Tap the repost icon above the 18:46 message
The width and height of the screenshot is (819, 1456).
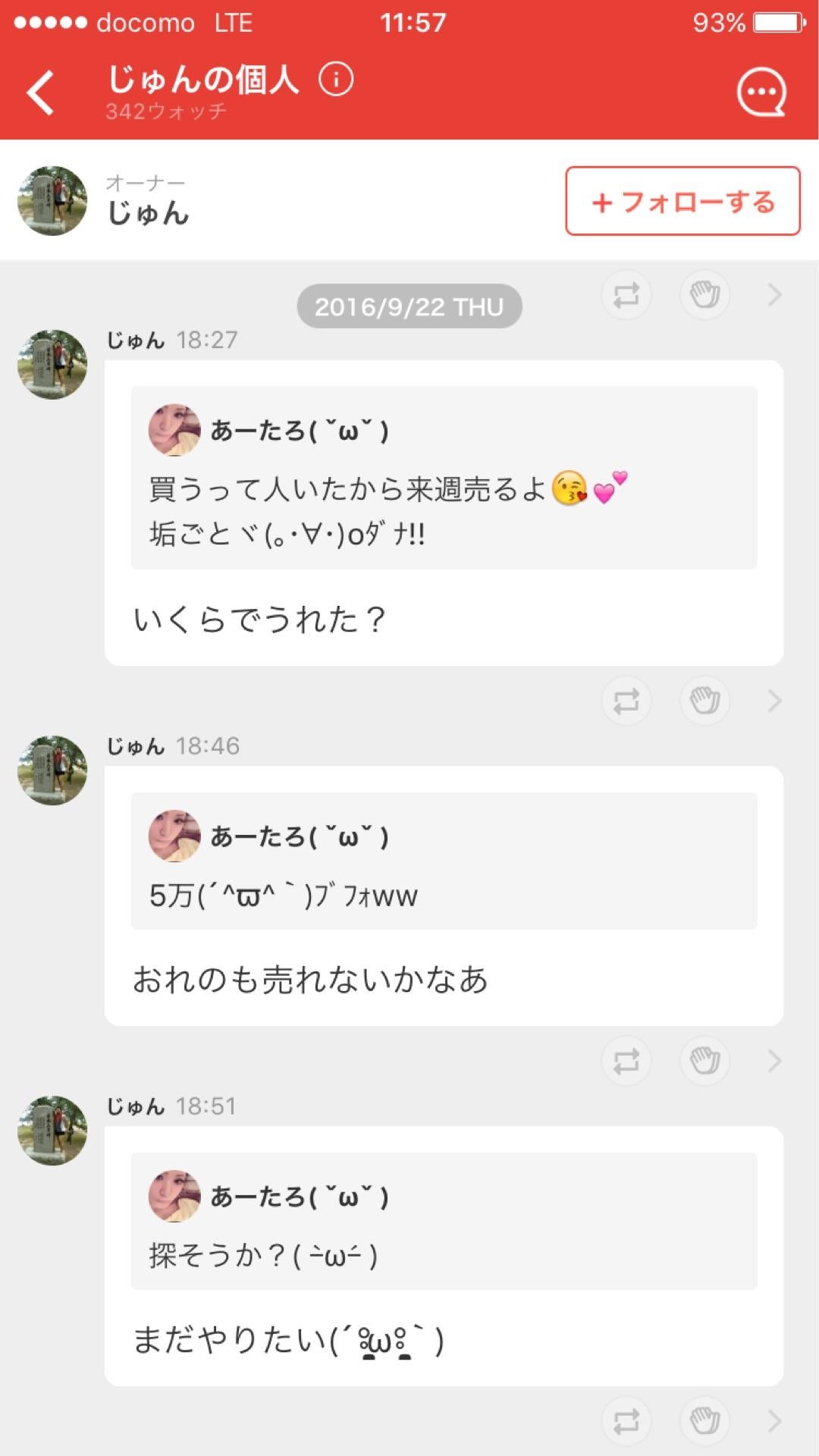click(626, 701)
